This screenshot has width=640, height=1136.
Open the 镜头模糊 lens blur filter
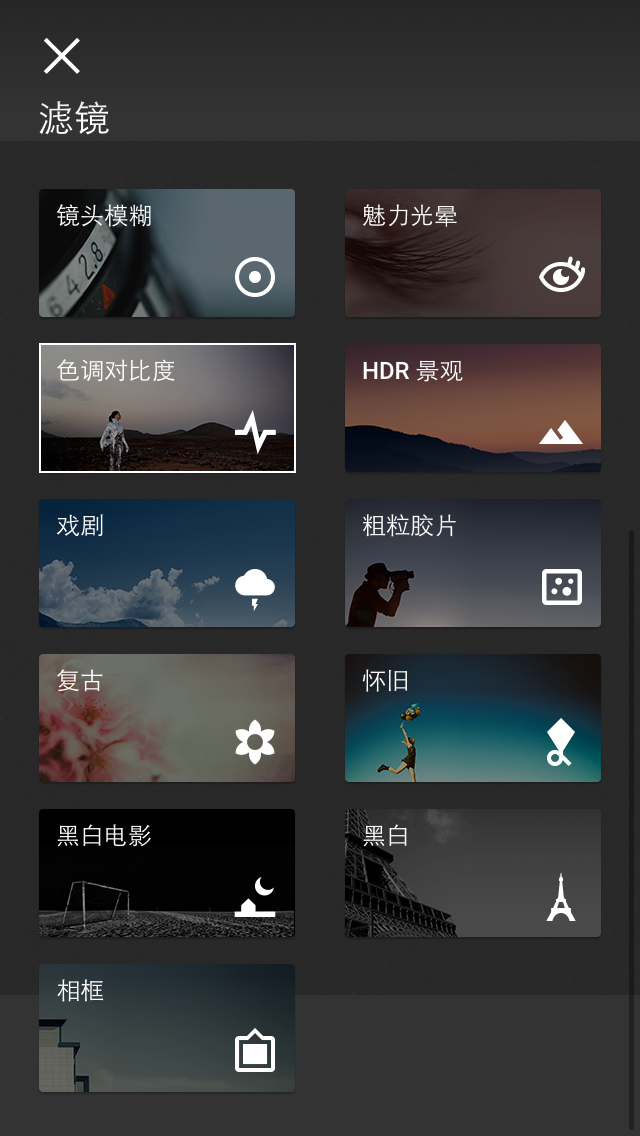(x=167, y=253)
